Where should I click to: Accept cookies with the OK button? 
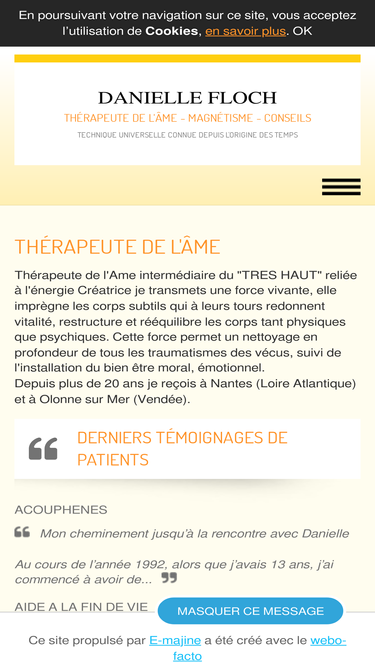[302, 31]
